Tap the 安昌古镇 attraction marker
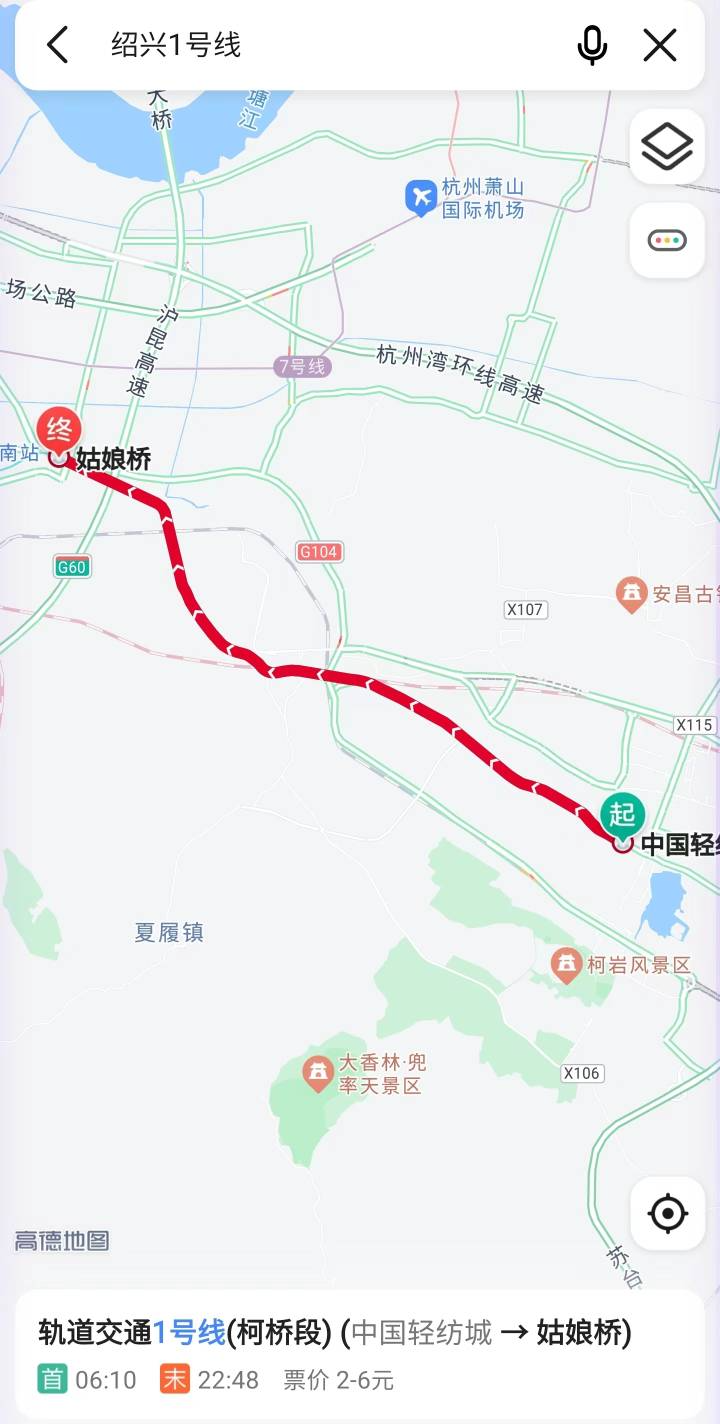Image resolution: width=720 pixels, height=1424 pixels. pos(631,594)
